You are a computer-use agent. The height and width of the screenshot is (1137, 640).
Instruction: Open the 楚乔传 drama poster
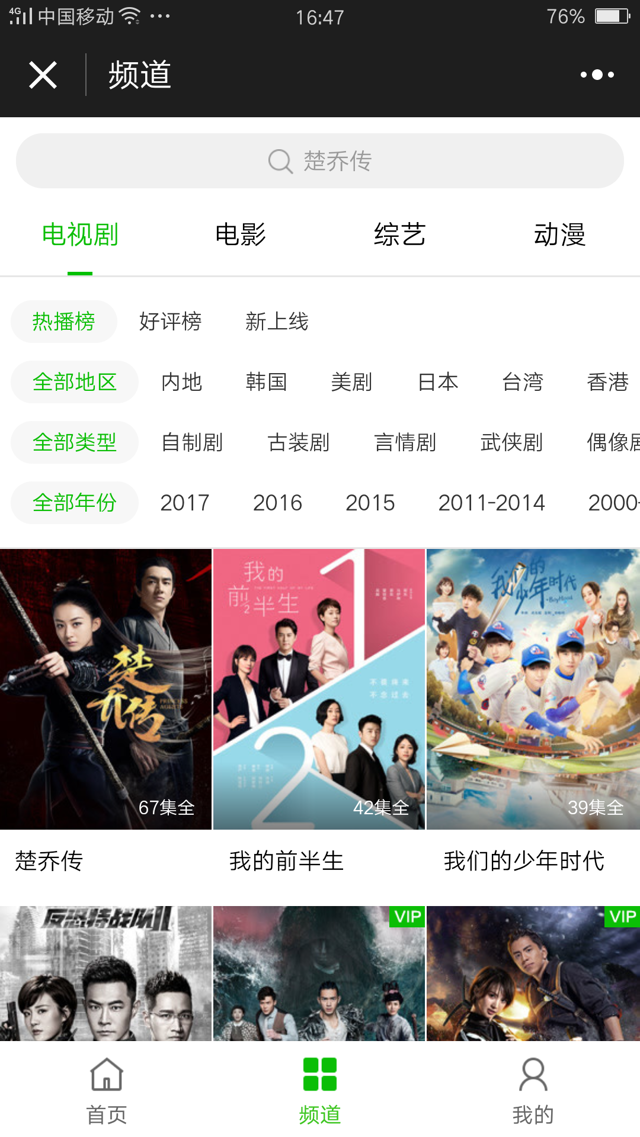pos(106,688)
